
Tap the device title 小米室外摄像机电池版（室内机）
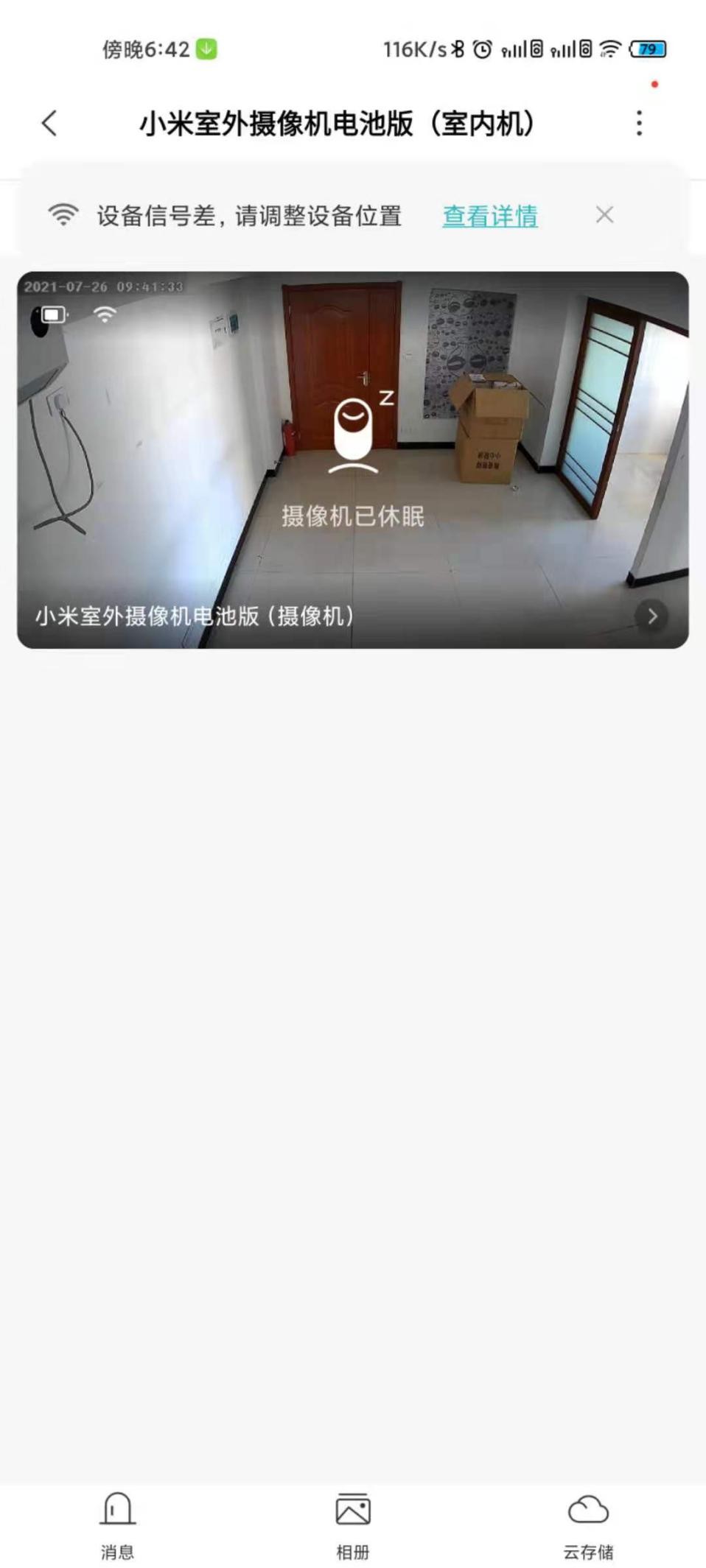point(338,123)
